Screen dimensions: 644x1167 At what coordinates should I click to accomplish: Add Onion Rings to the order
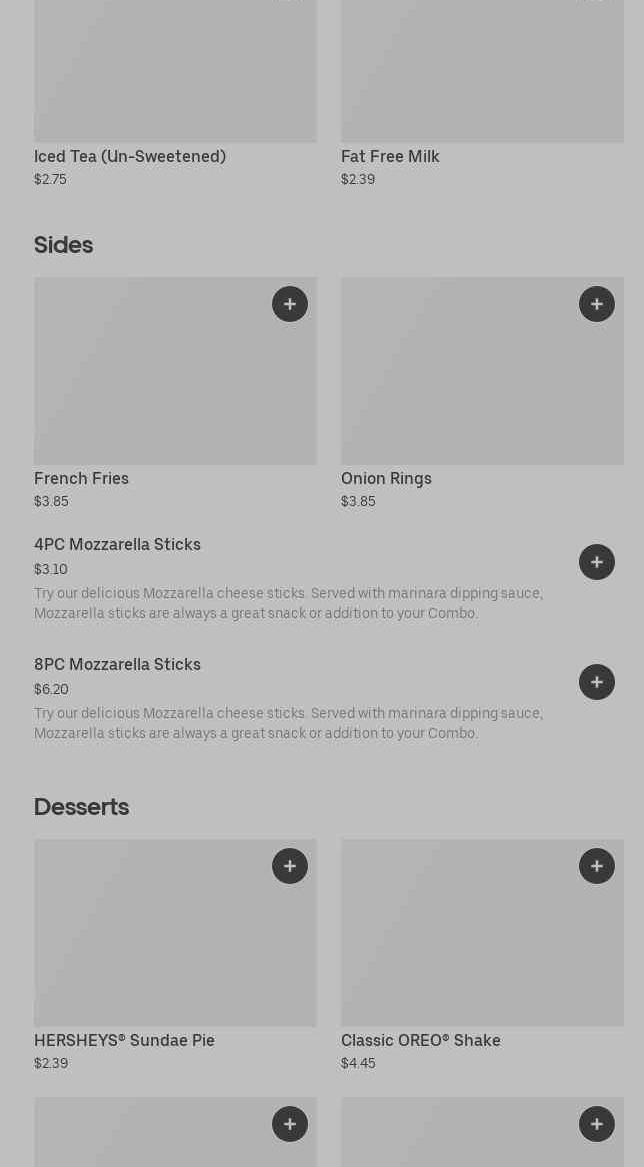pyautogui.click(x=597, y=304)
